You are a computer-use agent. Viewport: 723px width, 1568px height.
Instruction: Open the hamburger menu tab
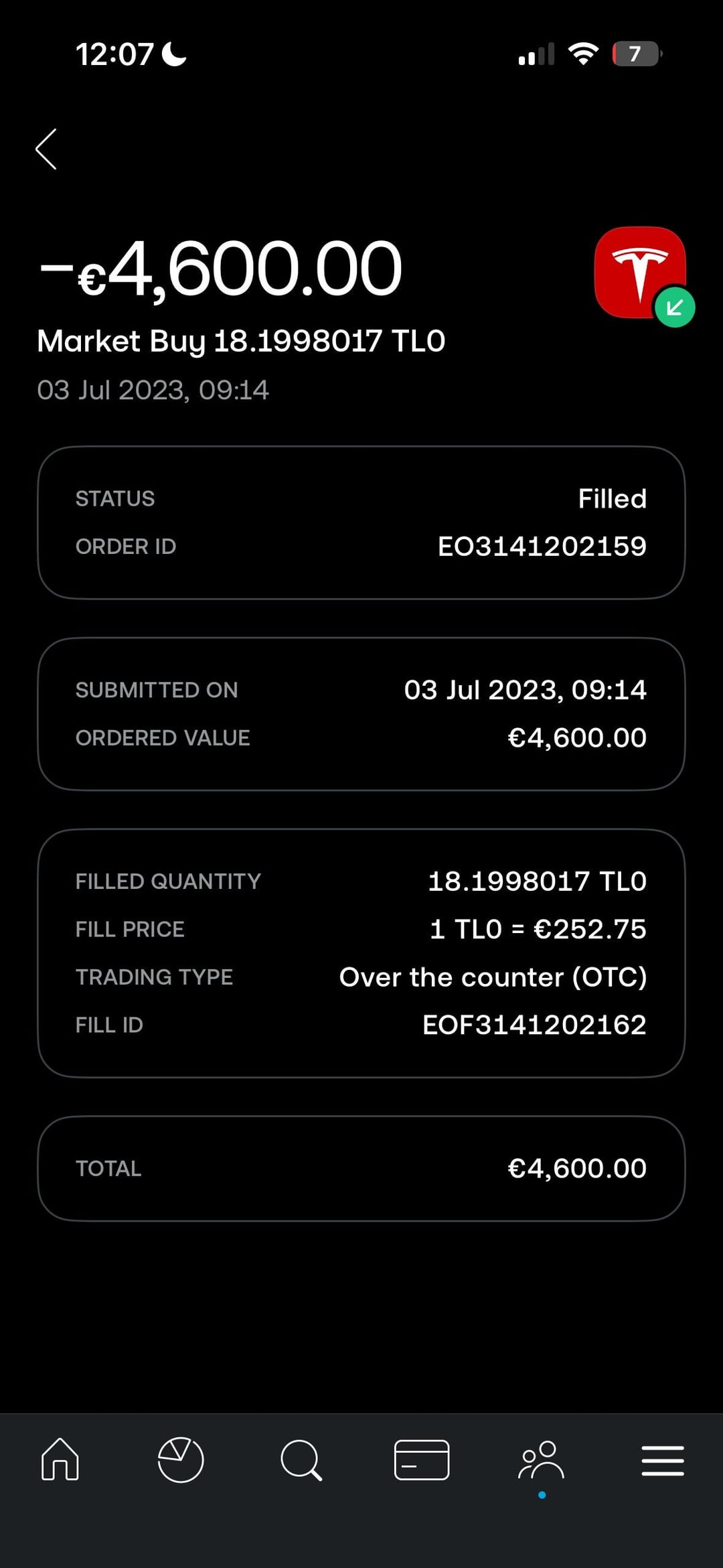[x=663, y=1460]
